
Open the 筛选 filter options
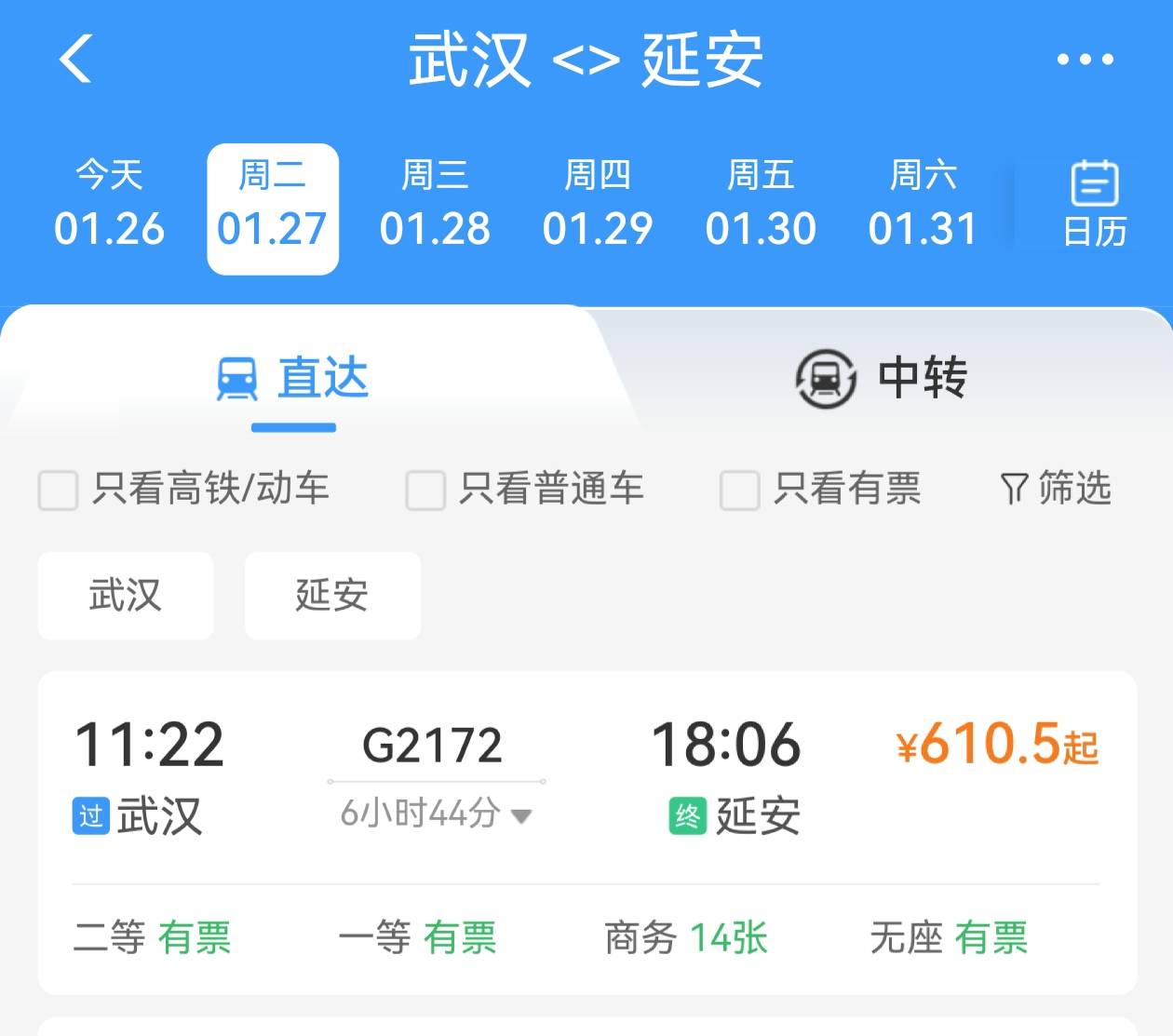[1056, 488]
